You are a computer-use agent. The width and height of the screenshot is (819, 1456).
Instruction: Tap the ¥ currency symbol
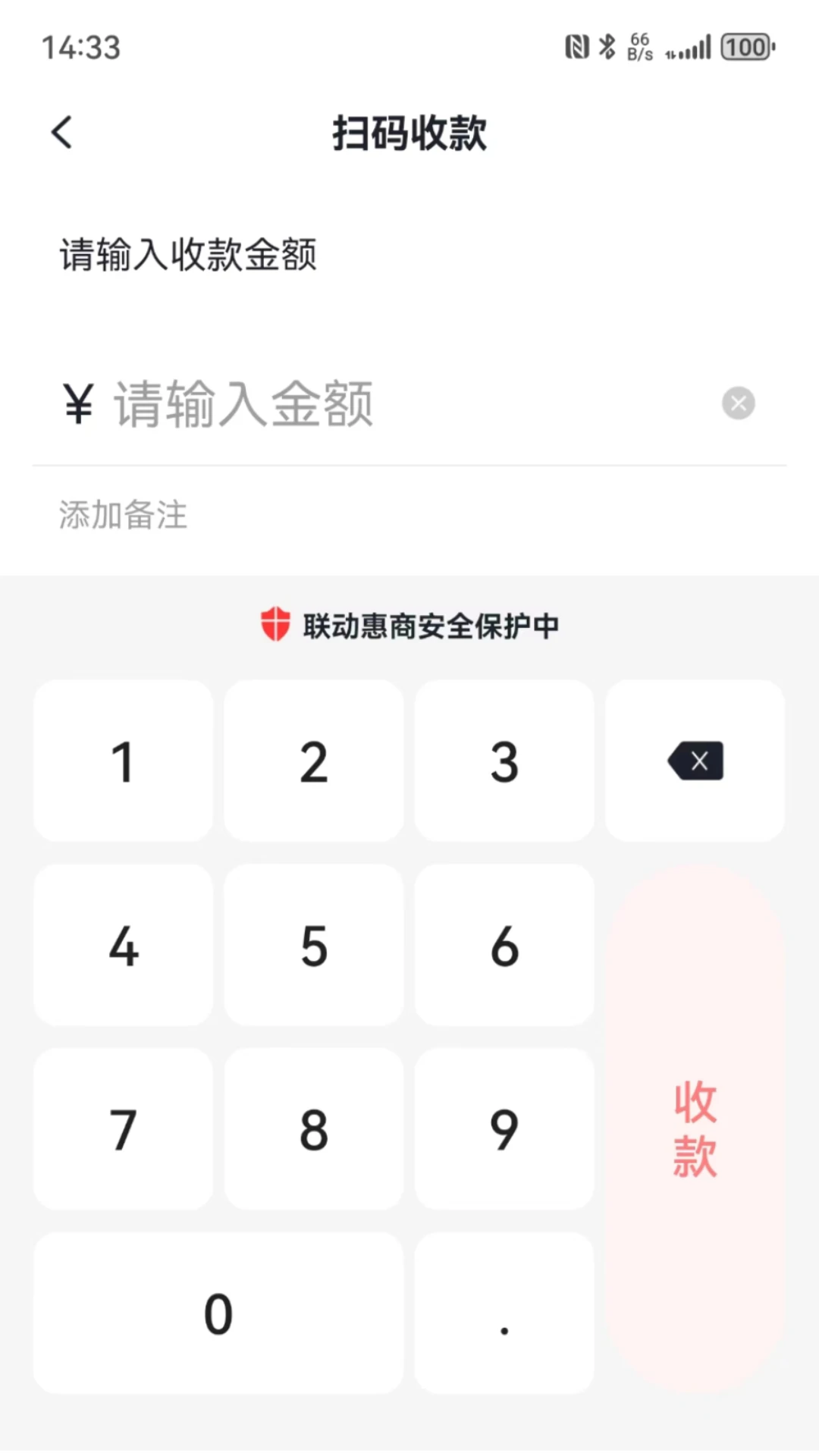[76, 403]
